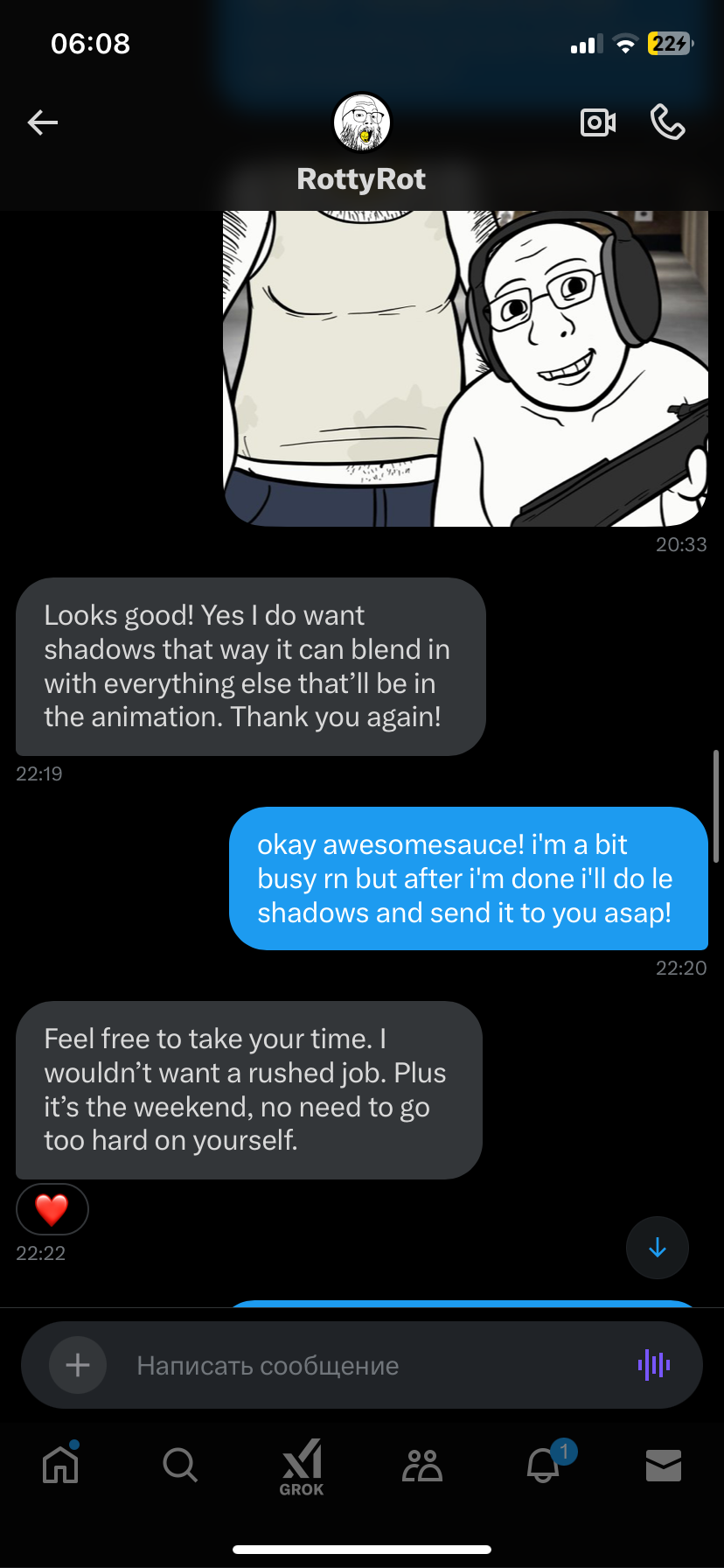This screenshot has width=724, height=1568.
Task: Jump to latest messages with the down arrow
Action: point(658,1248)
